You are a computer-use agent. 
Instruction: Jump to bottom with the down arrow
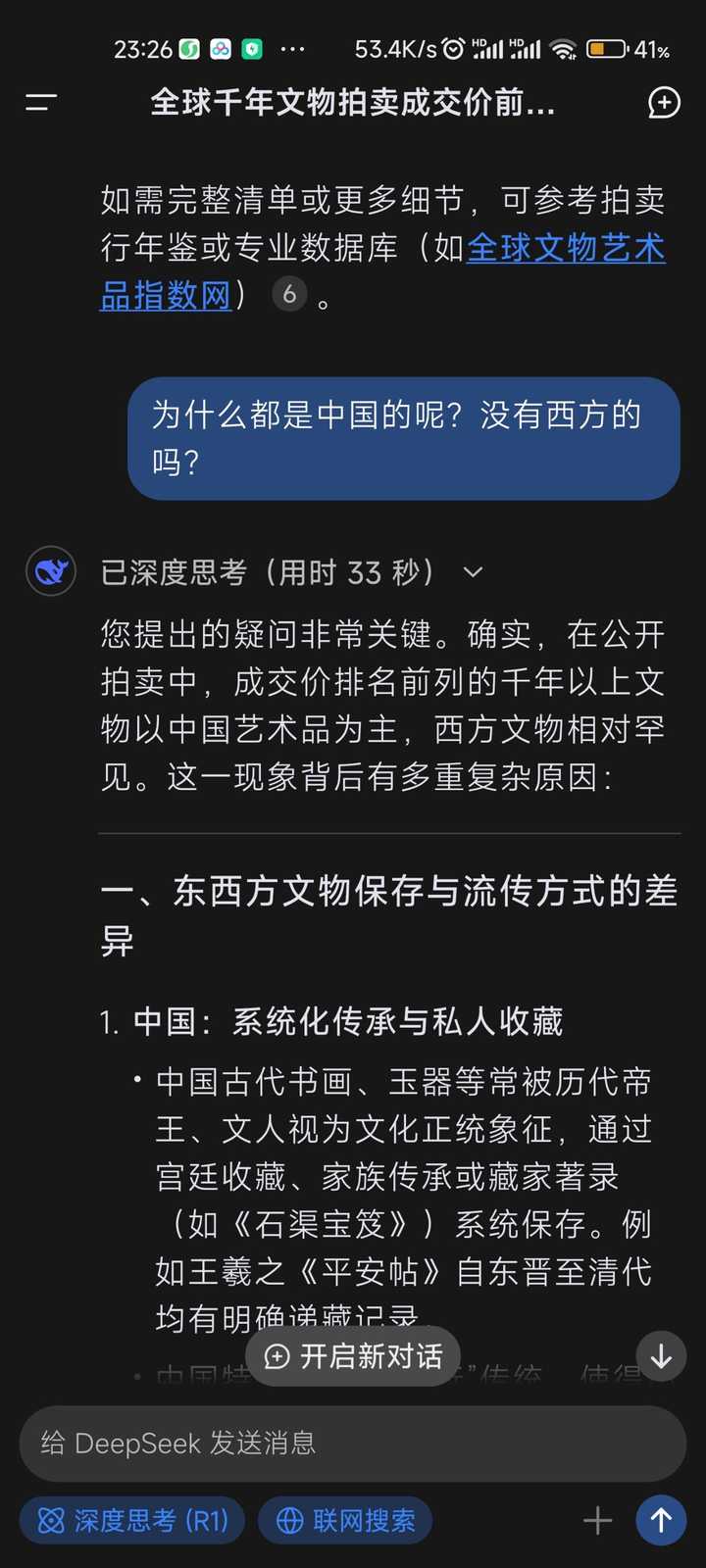pos(662,1356)
